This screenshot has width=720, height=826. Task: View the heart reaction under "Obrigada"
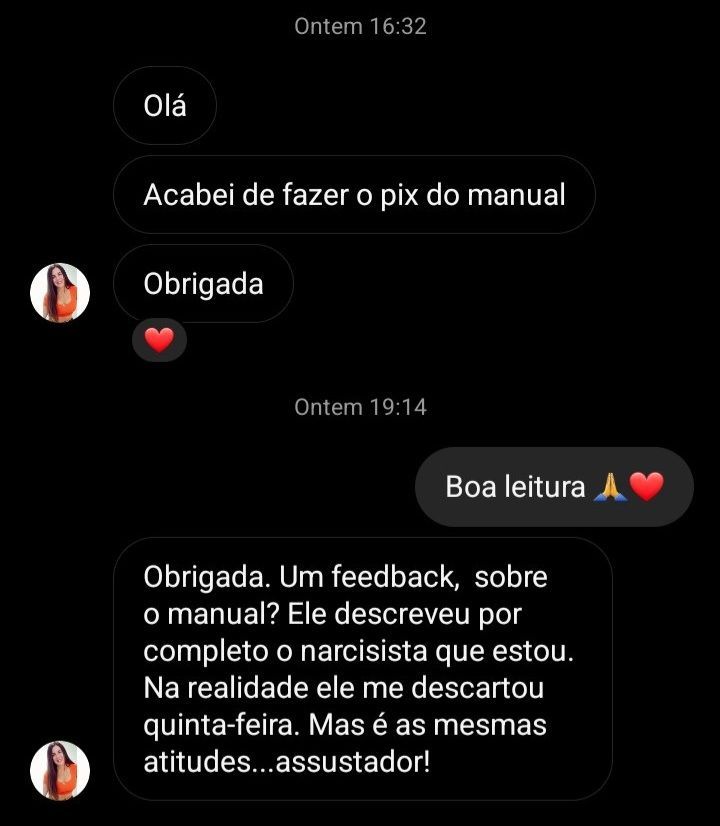point(159,341)
